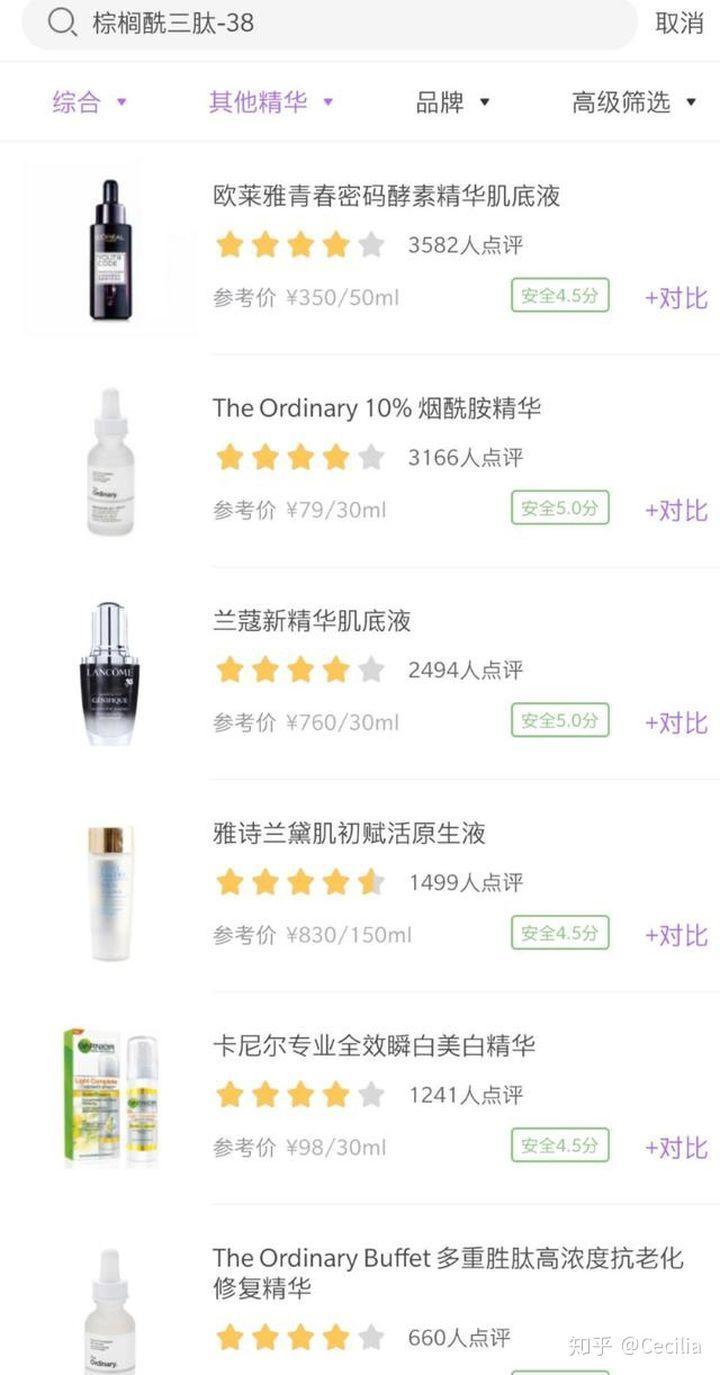
Task: Add 欧莱雅青春密码 to comparison via +对比
Action: 676,297
